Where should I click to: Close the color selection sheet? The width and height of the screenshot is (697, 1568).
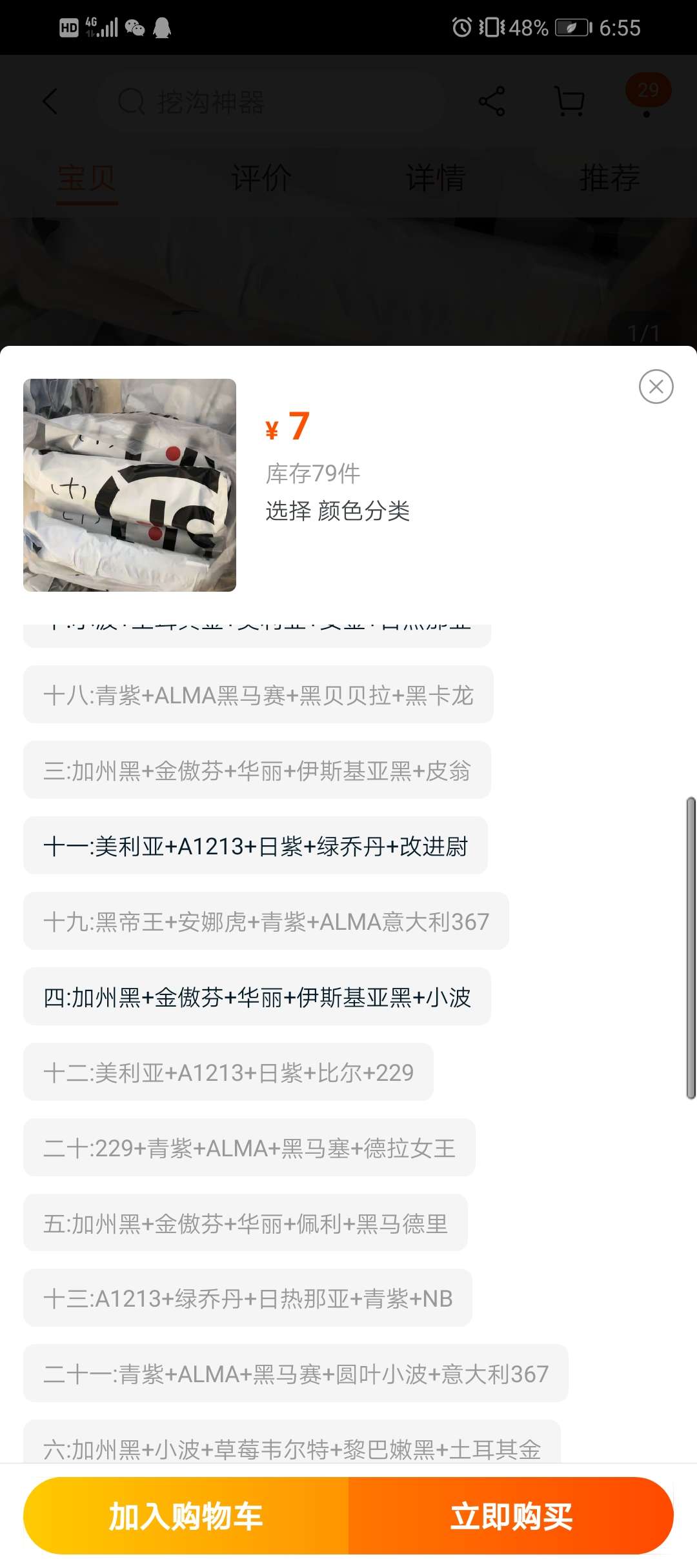point(656,387)
